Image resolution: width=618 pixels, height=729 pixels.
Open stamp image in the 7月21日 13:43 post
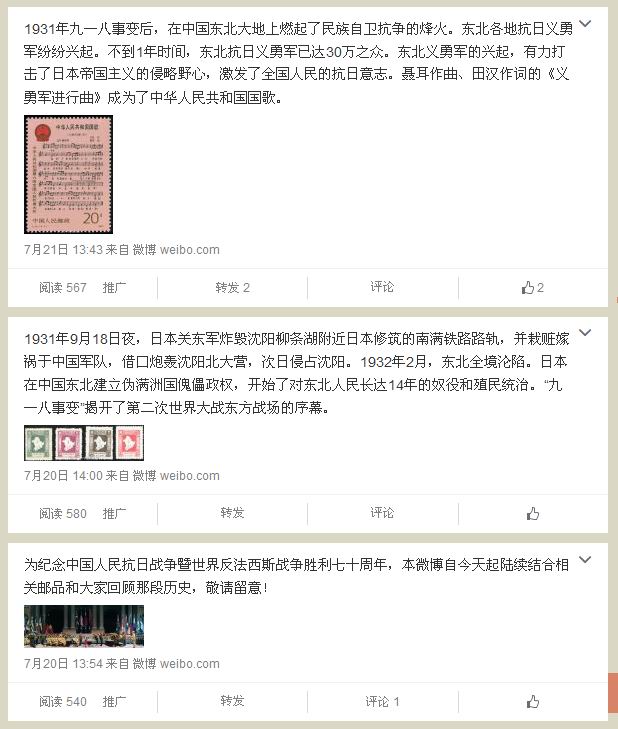68,174
